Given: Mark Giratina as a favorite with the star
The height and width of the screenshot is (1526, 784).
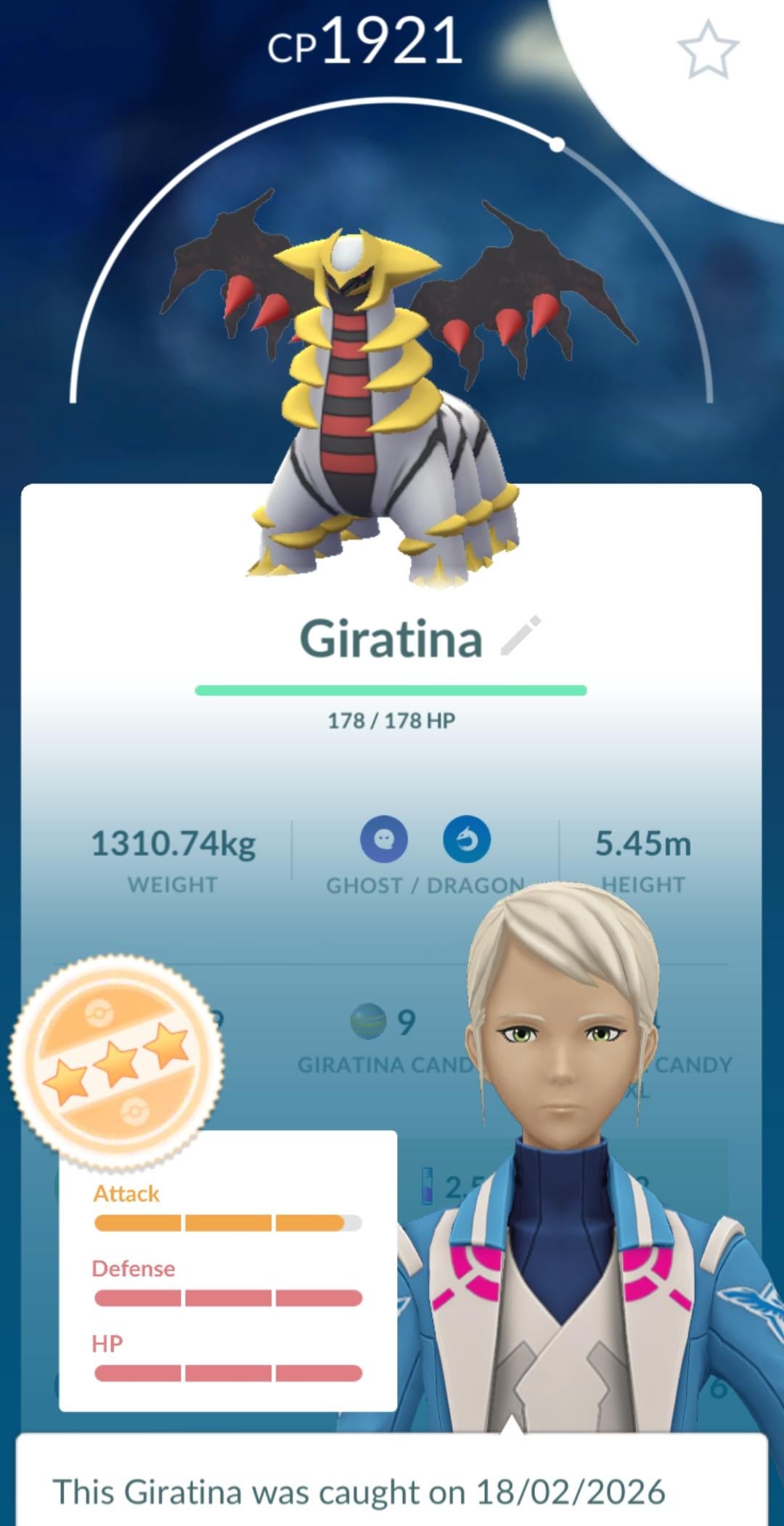Looking at the screenshot, I should click(x=708, y=49).
